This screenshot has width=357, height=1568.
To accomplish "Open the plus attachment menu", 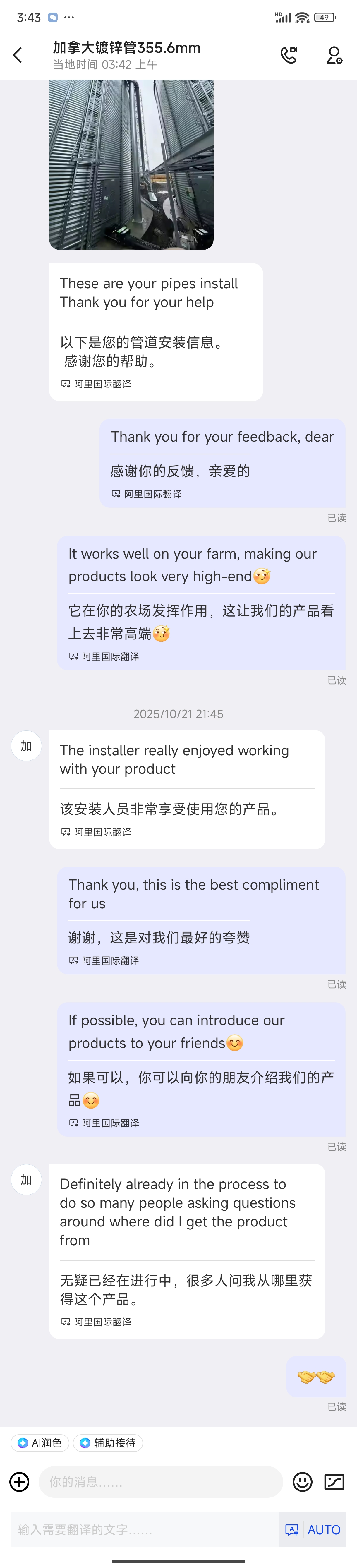I will coord(20,1482).
